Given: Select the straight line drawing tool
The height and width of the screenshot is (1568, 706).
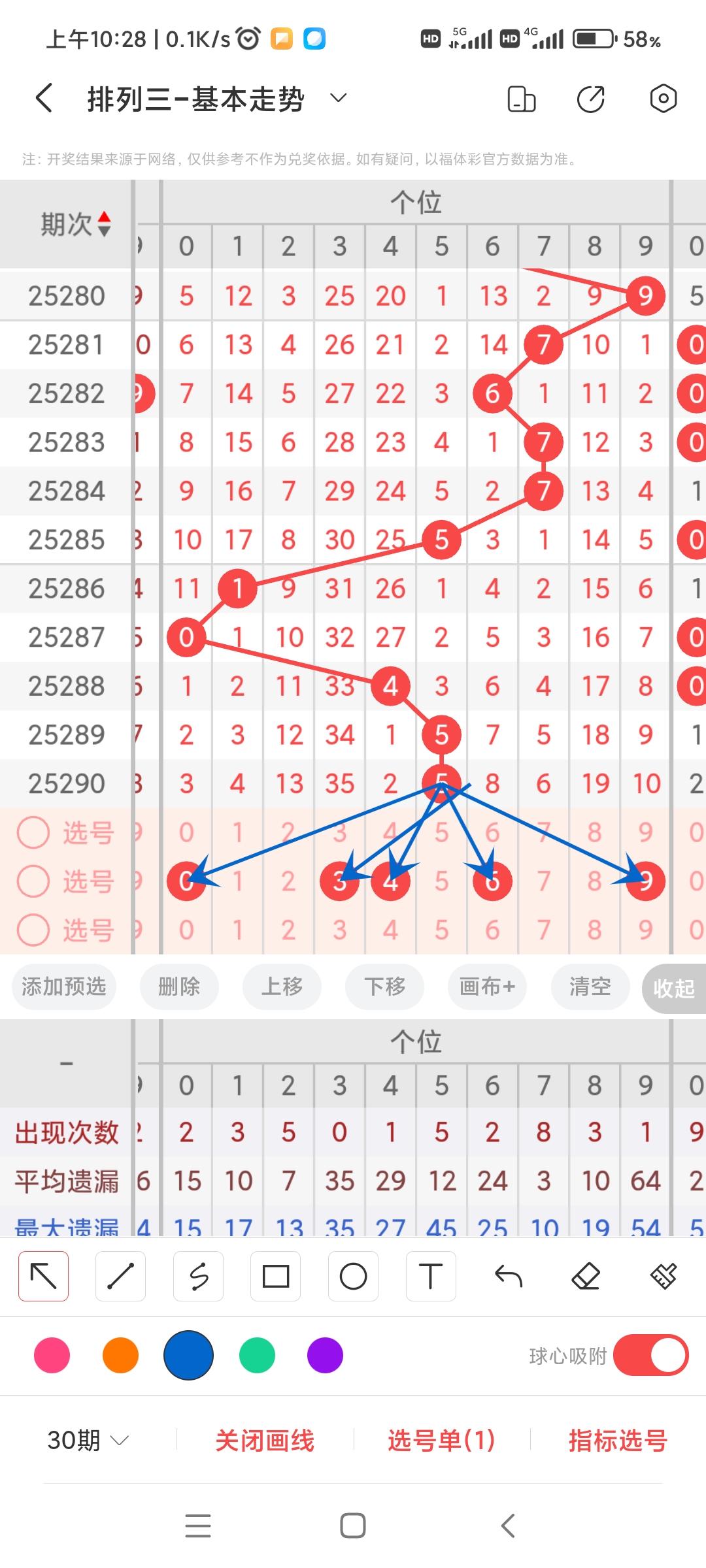Looking at the screenshot, I should [x=120, y=1275].
